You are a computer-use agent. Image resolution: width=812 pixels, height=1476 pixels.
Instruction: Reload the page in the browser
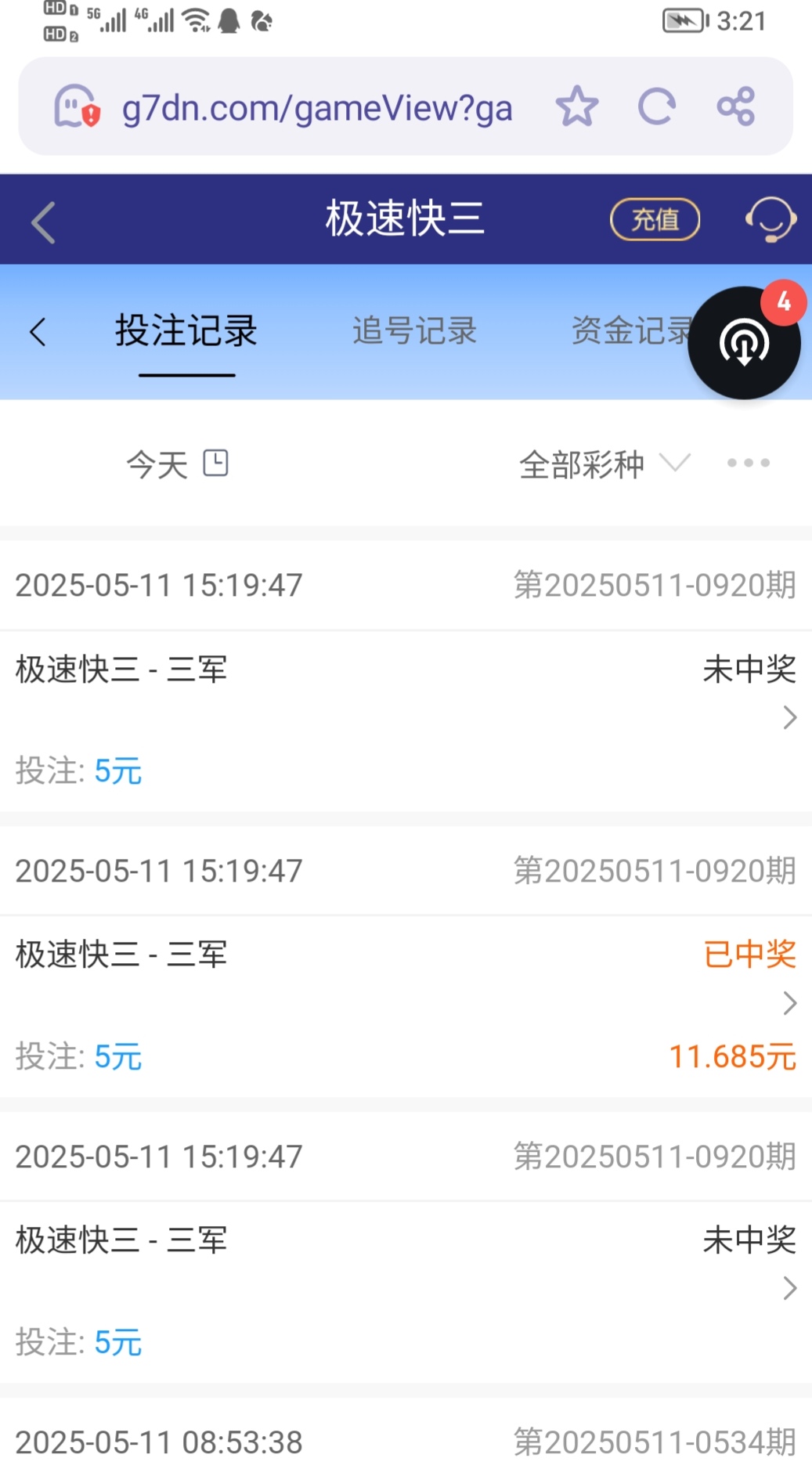click(x=656, y=106)
